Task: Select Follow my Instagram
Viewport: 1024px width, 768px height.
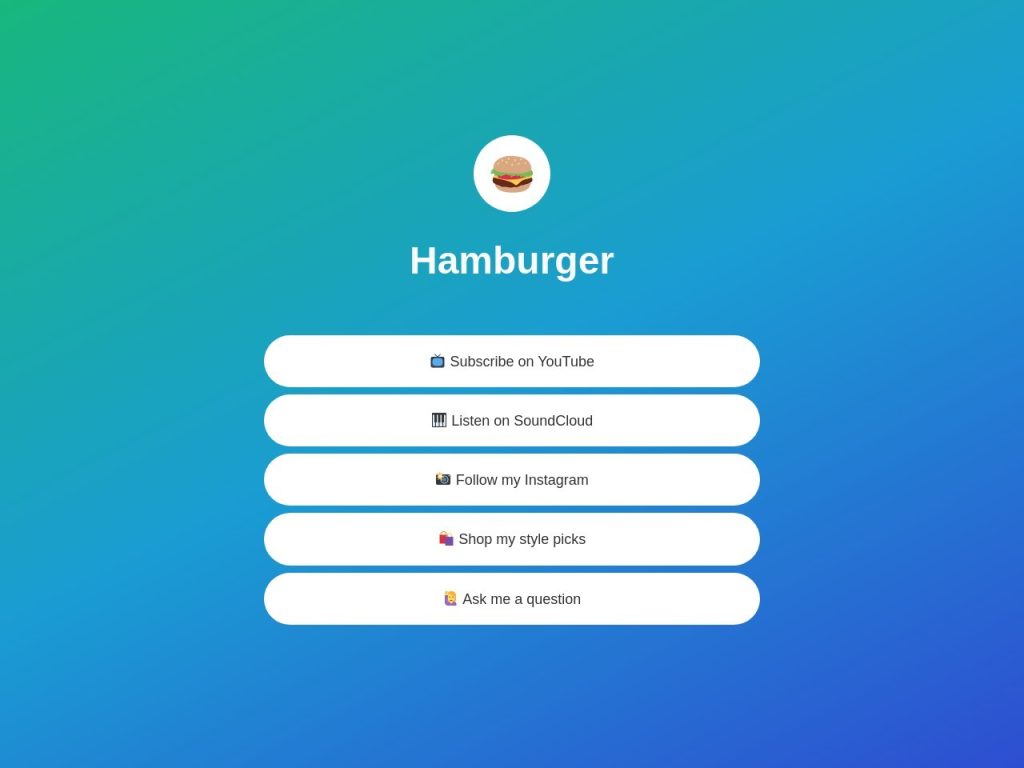Action: 512,480
